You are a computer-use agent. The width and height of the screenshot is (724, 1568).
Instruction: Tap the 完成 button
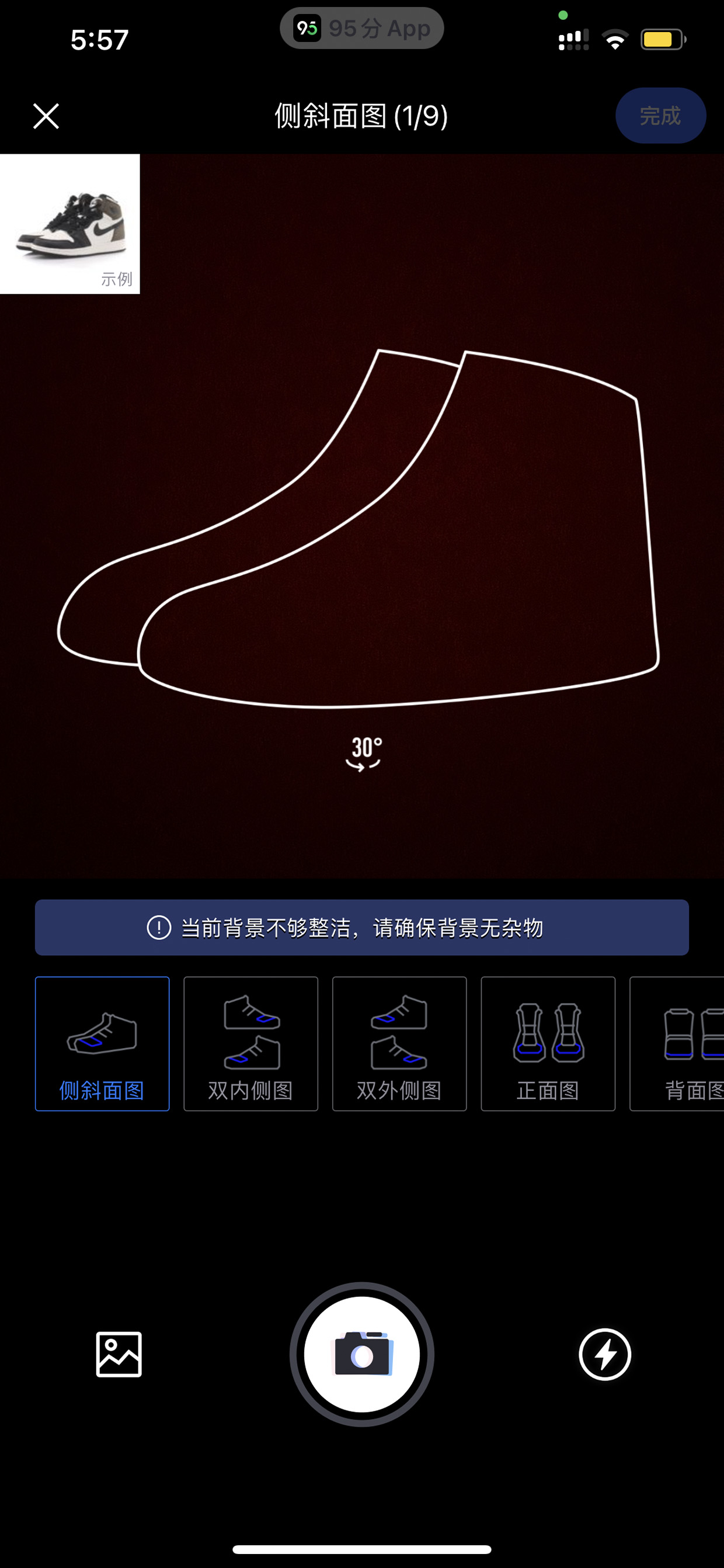coord(660,116)
